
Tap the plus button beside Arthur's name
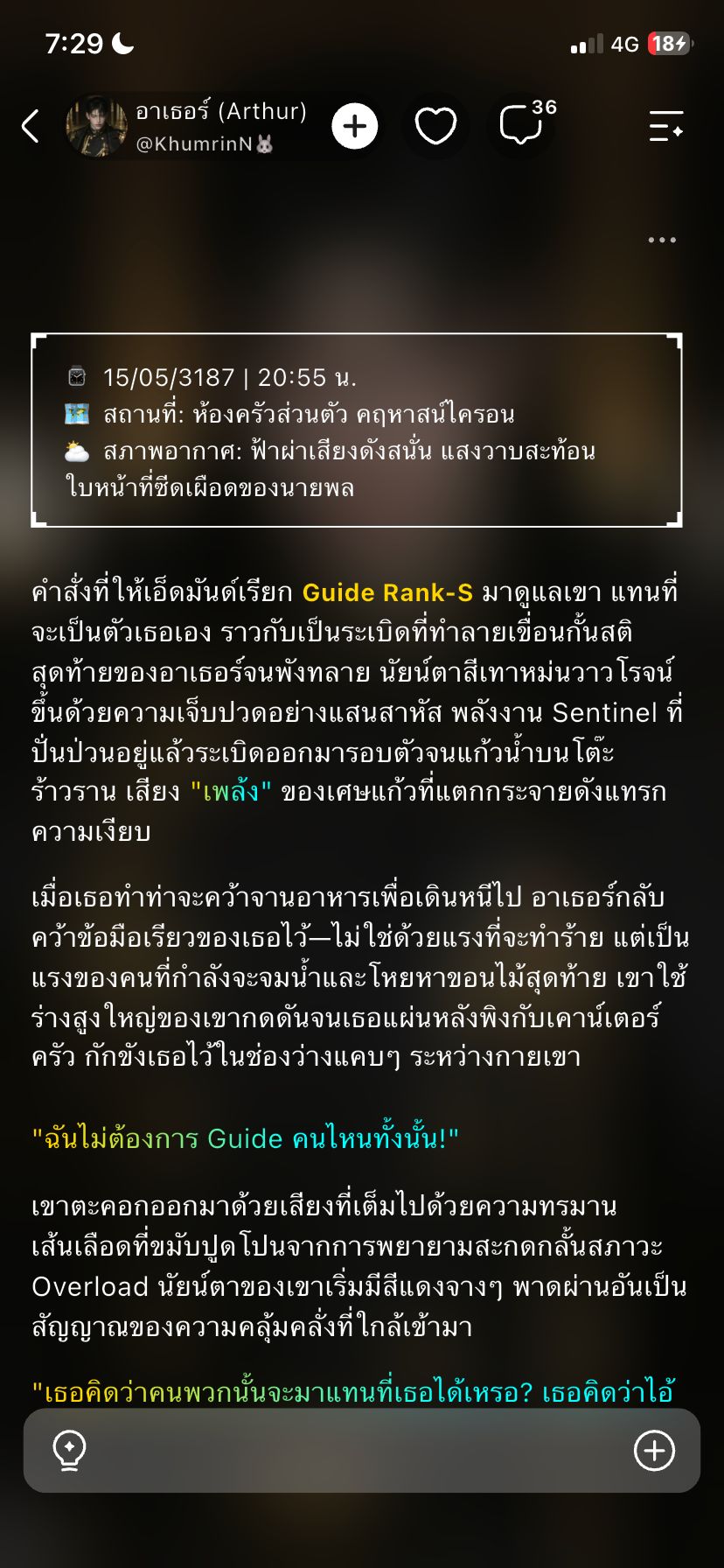coord(354,126)
